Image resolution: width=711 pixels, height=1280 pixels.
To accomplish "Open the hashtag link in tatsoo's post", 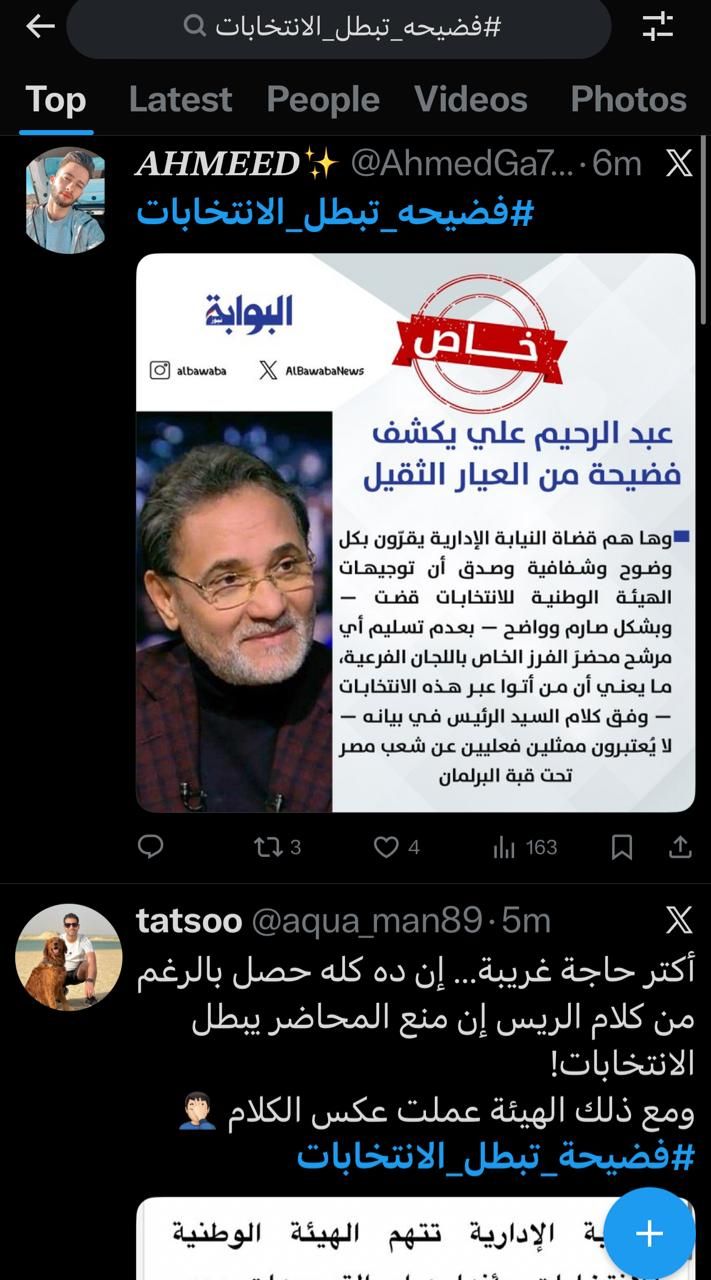I will (x=496, y=1157).
